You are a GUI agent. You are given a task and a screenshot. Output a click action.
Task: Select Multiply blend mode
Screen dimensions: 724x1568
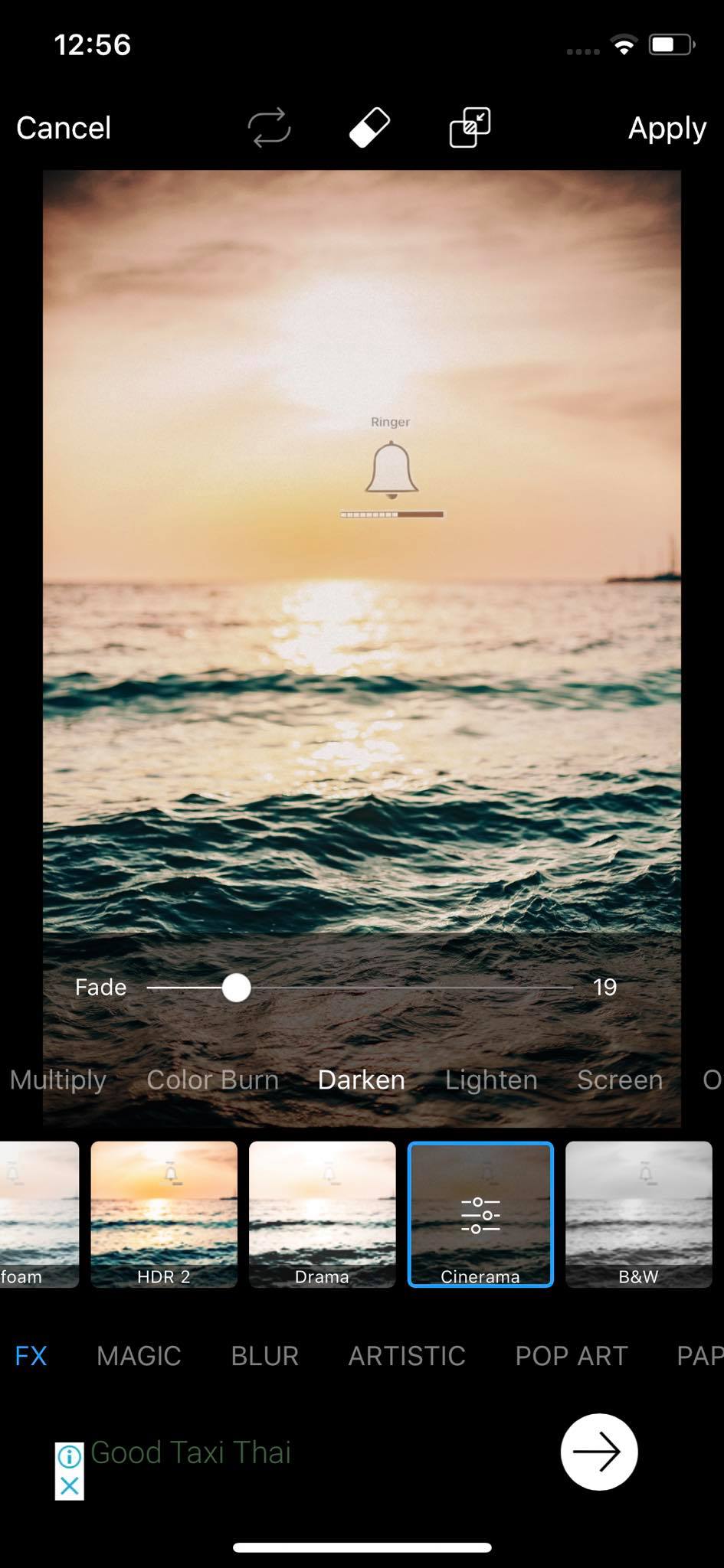click(x=58, y=1080)
